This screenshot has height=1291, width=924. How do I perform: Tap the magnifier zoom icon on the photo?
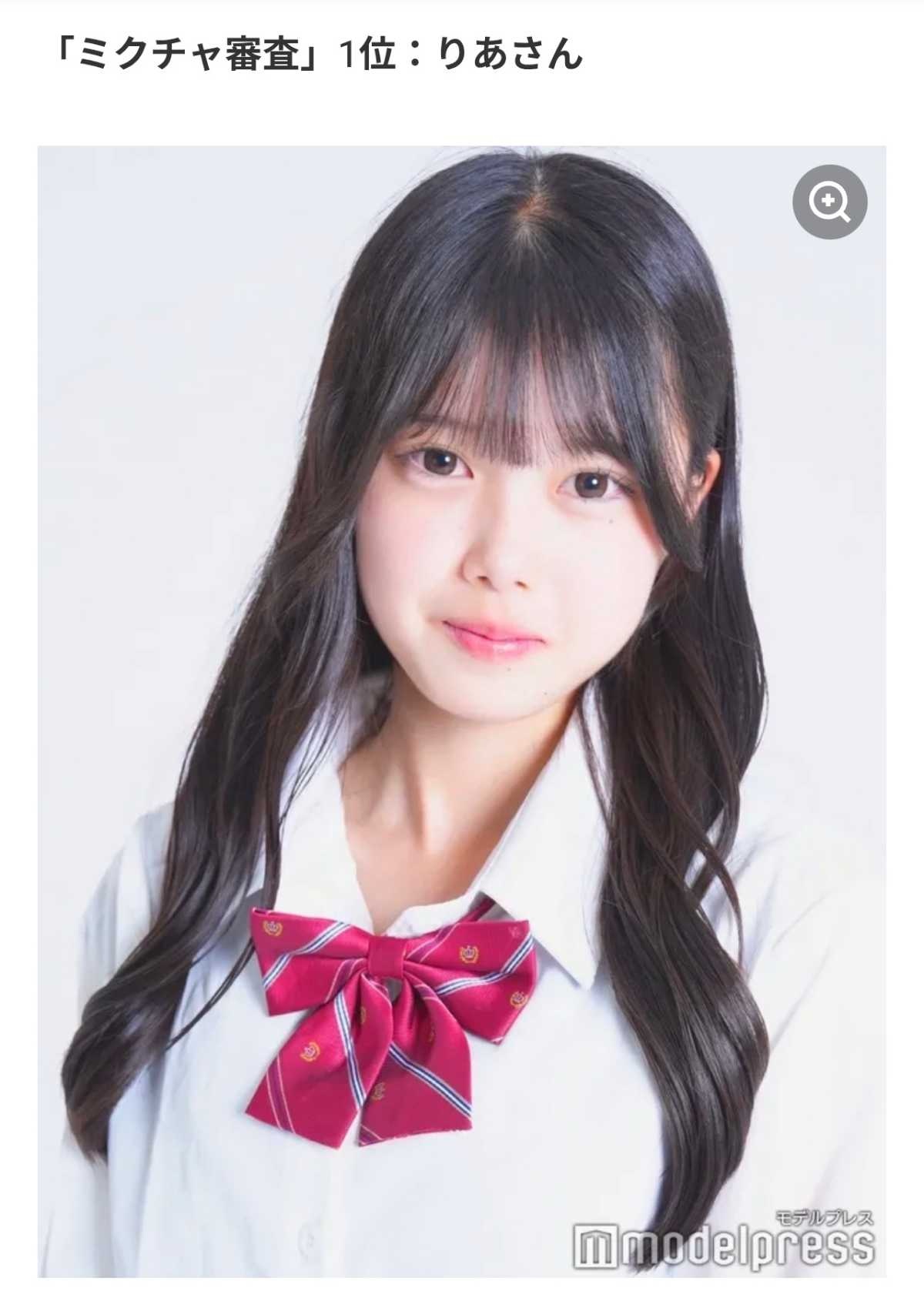829,203
